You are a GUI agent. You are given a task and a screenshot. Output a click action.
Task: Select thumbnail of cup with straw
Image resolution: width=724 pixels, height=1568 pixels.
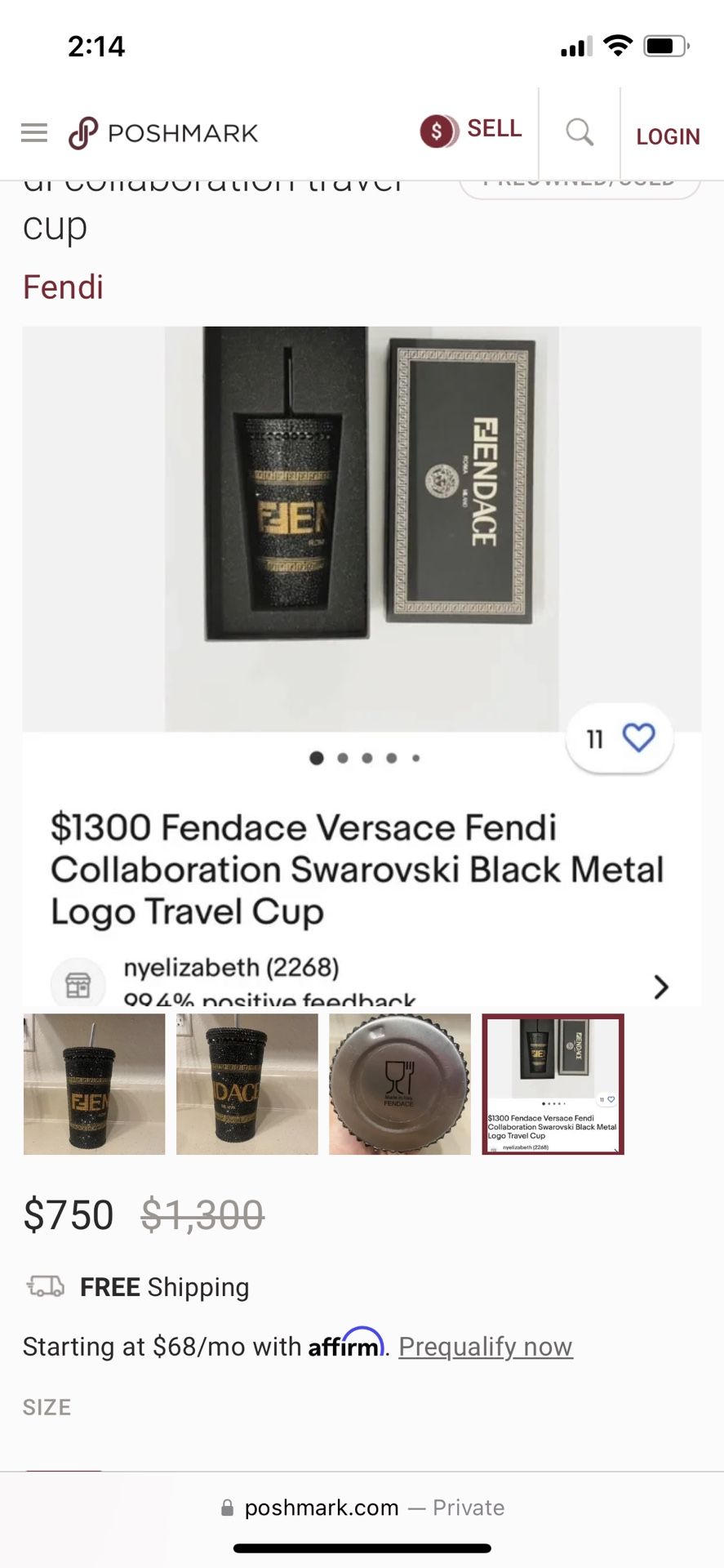pyautogui.click(x=94, y=1084)
